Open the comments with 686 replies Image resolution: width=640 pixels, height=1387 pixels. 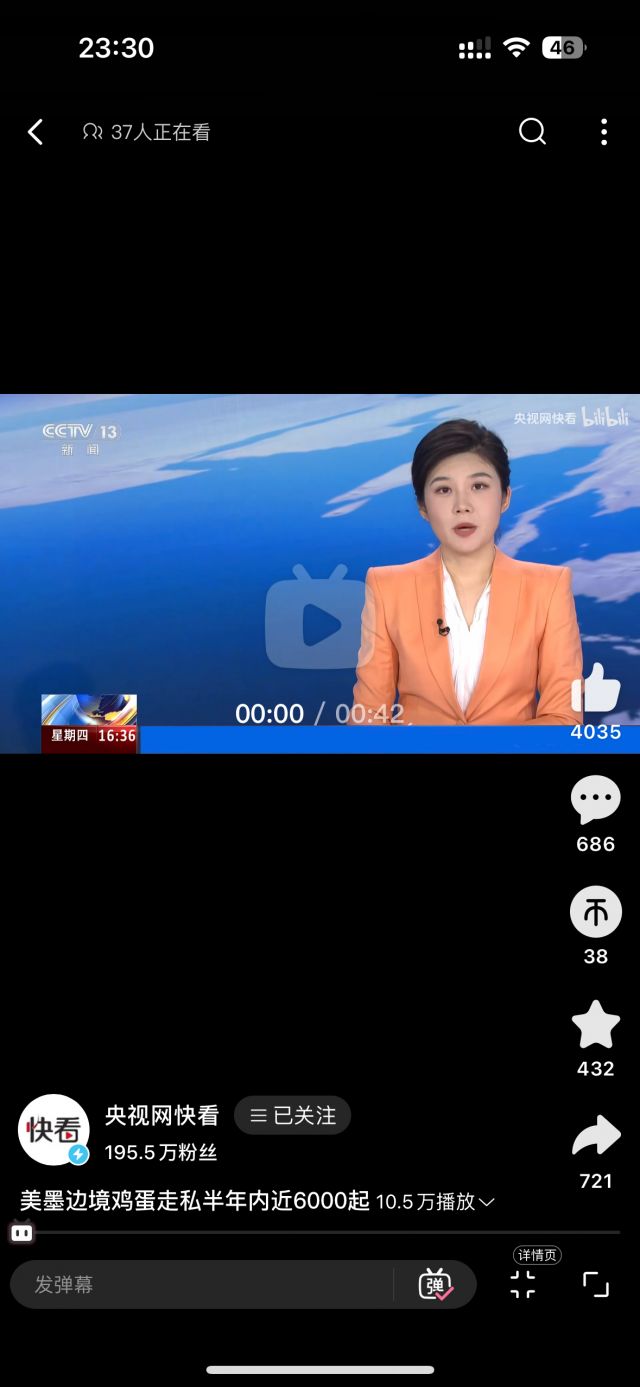596,800
